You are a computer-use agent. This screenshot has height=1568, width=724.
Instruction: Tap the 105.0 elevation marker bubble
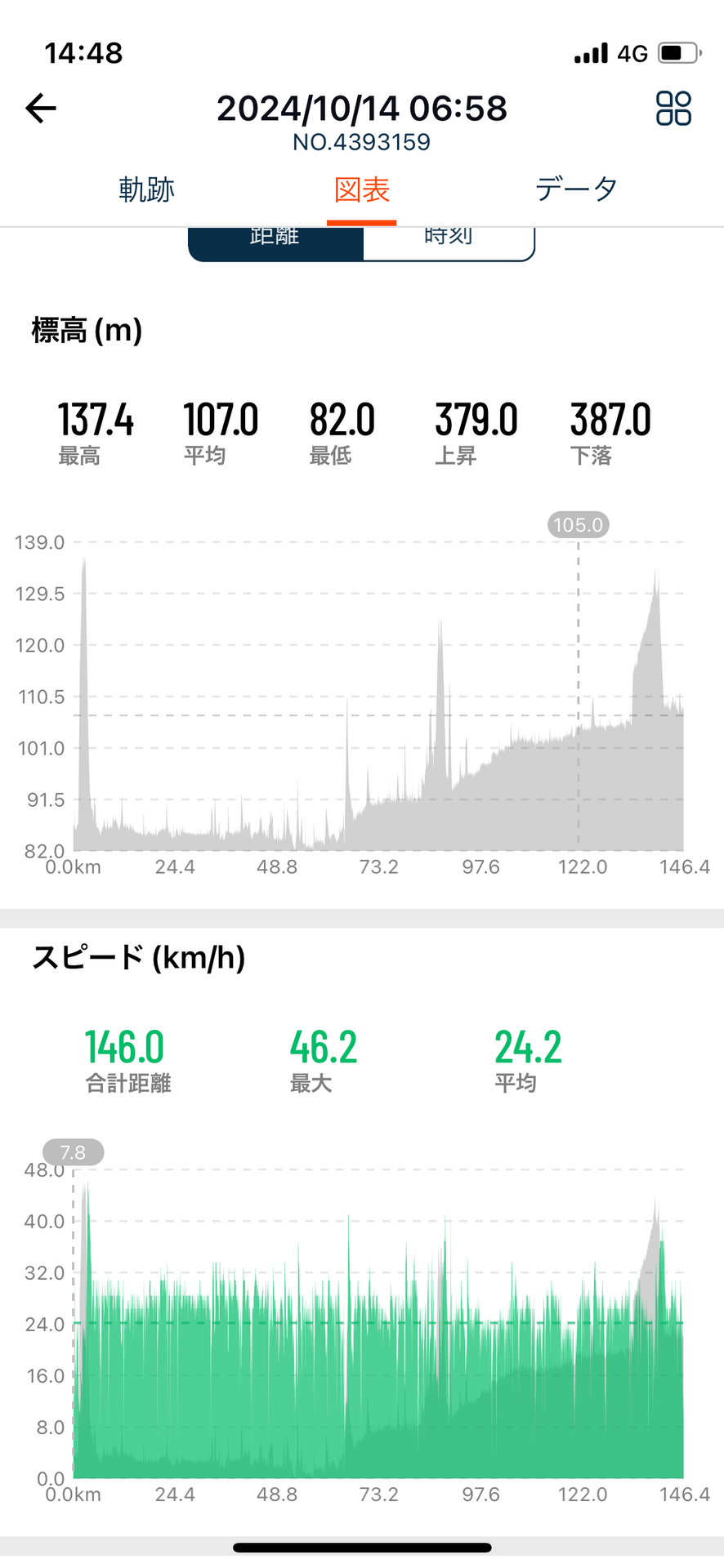coord(578,525)
